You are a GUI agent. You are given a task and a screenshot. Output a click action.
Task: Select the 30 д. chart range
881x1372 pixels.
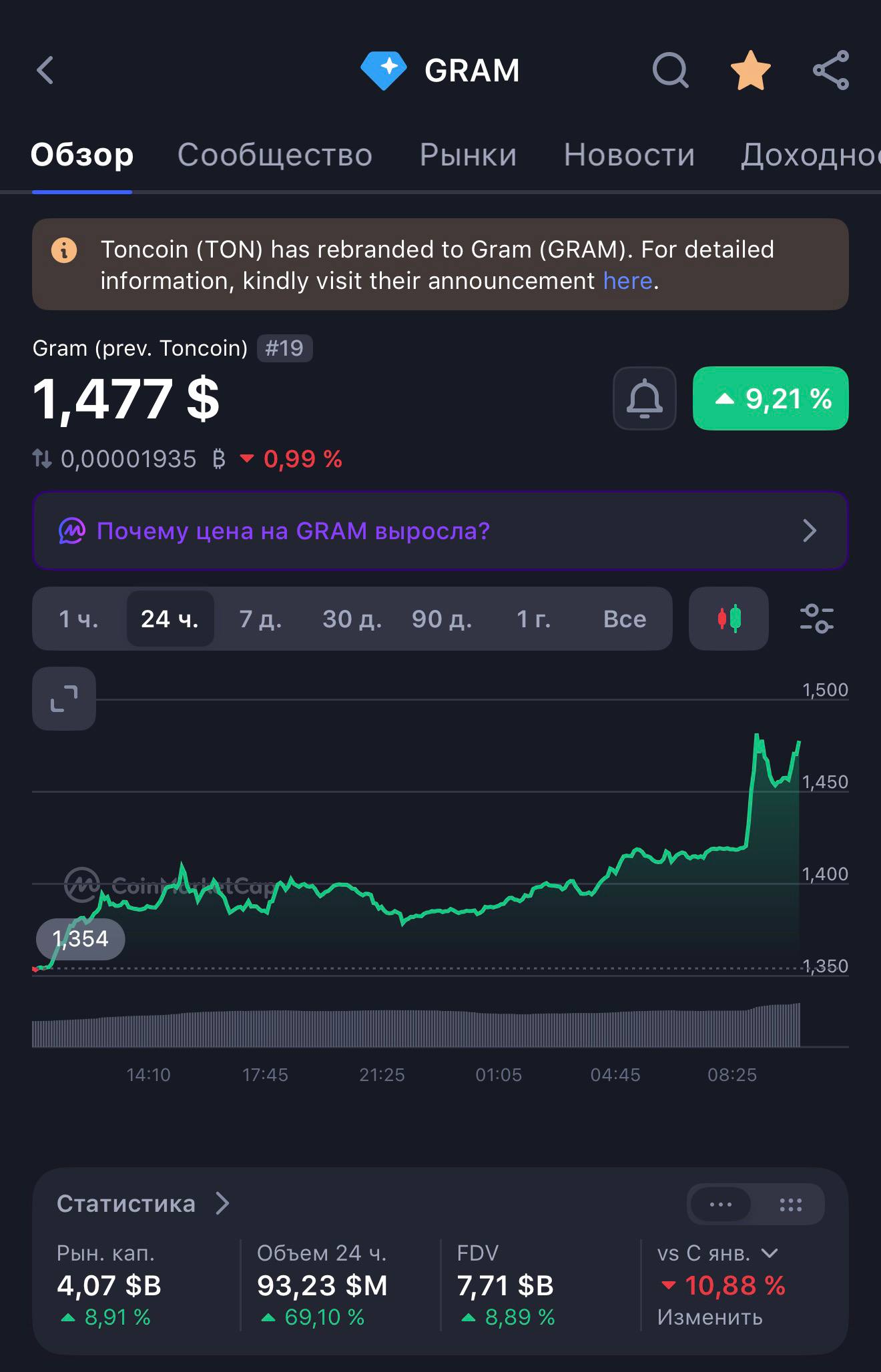(352, 619)
